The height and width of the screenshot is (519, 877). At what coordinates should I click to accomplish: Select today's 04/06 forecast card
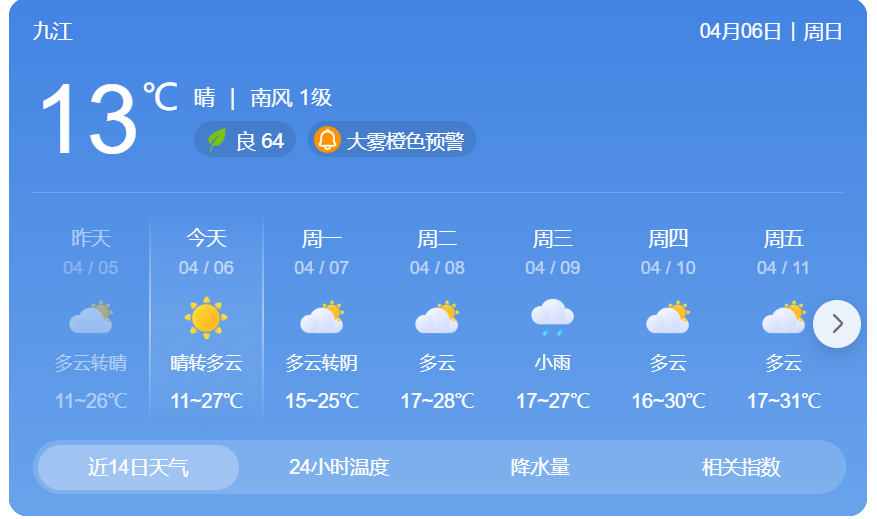point(207,320)
